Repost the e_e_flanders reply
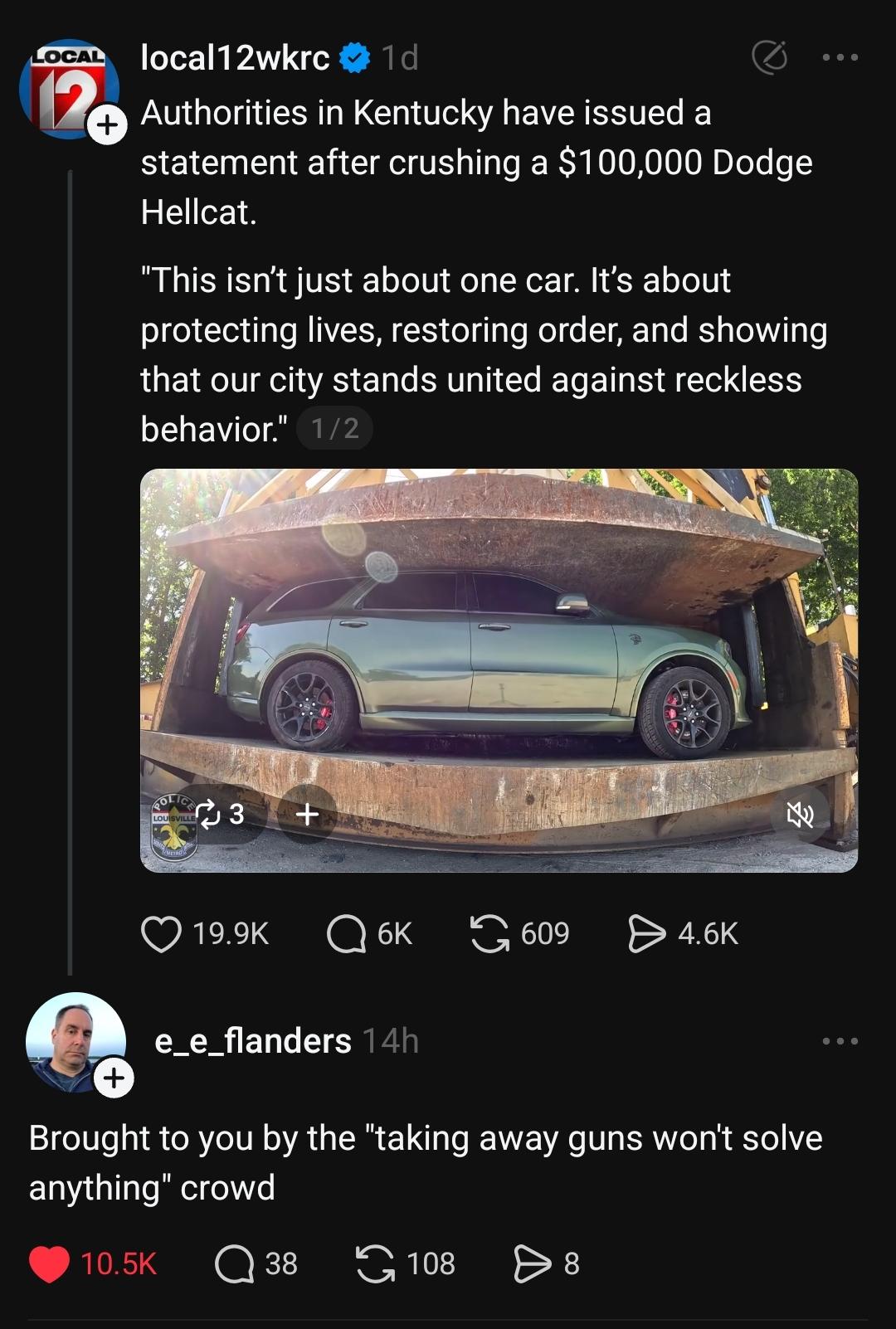 coord(376,1263)
